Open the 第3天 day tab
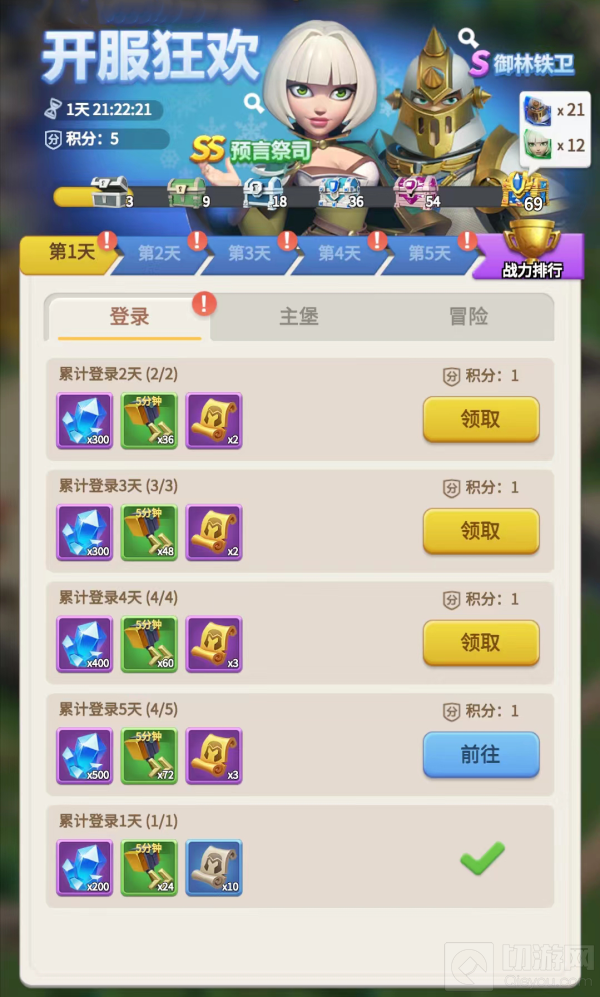The width and height of the screenshot is (600, 997). 249,254
